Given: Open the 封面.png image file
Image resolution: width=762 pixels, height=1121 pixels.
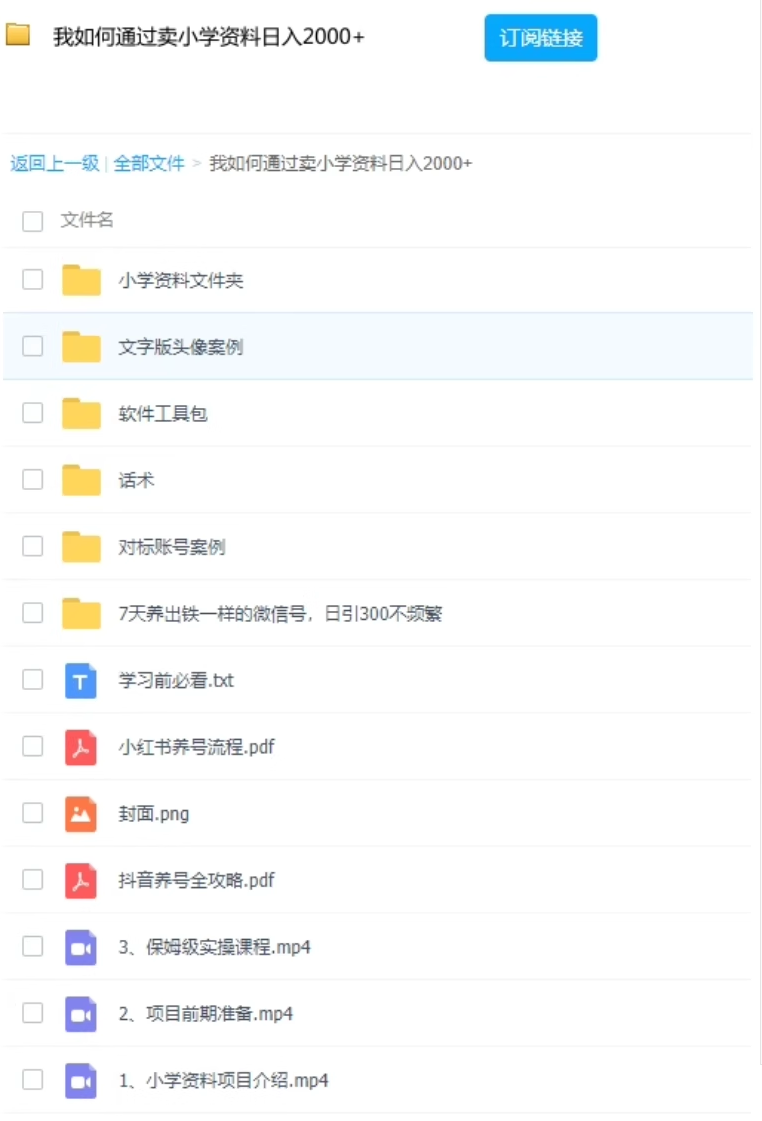Looking at the screenshot, I should pyautogui.click(x=153, y=814).
